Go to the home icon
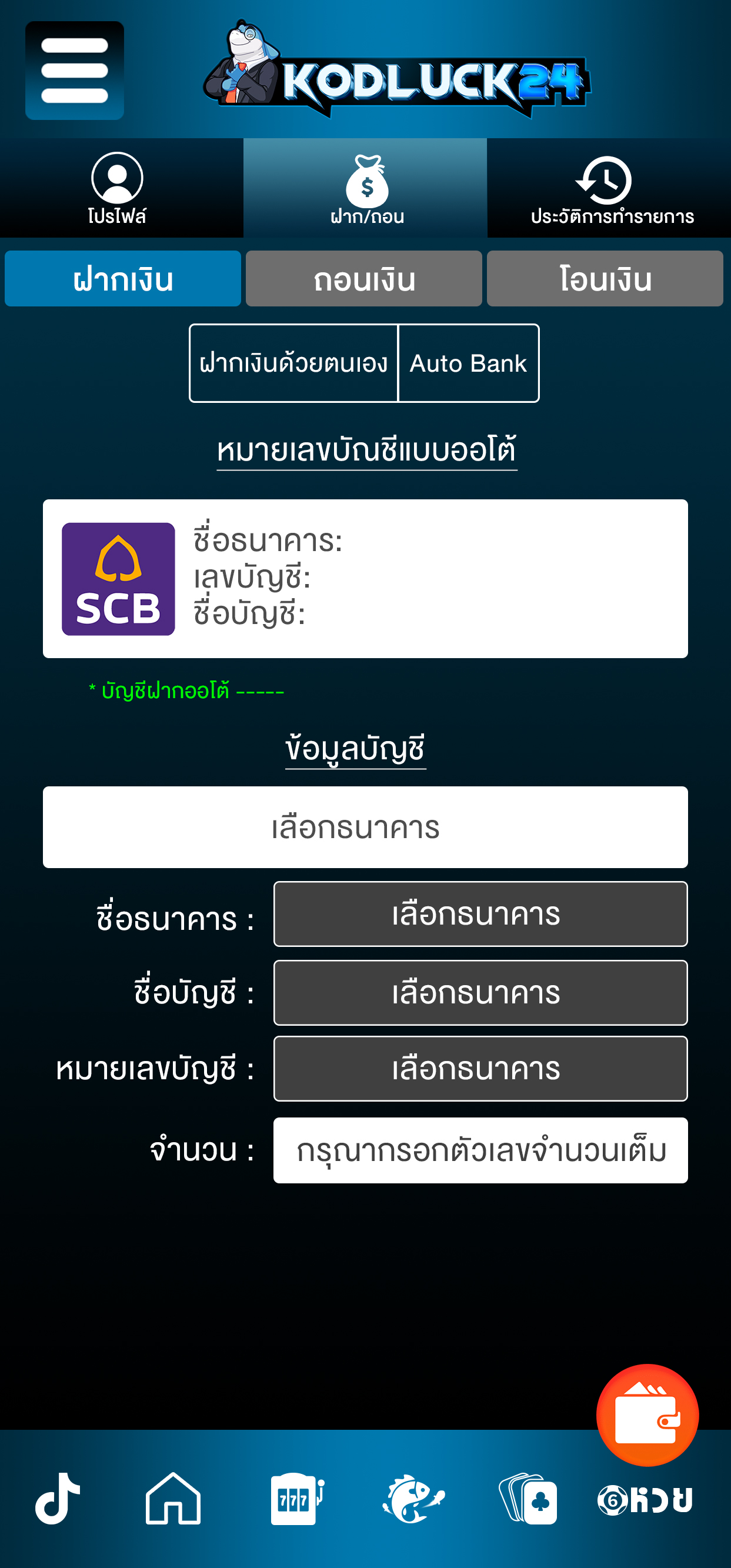This screenshot has height=1568, width=731. (x=173, y=1499)
